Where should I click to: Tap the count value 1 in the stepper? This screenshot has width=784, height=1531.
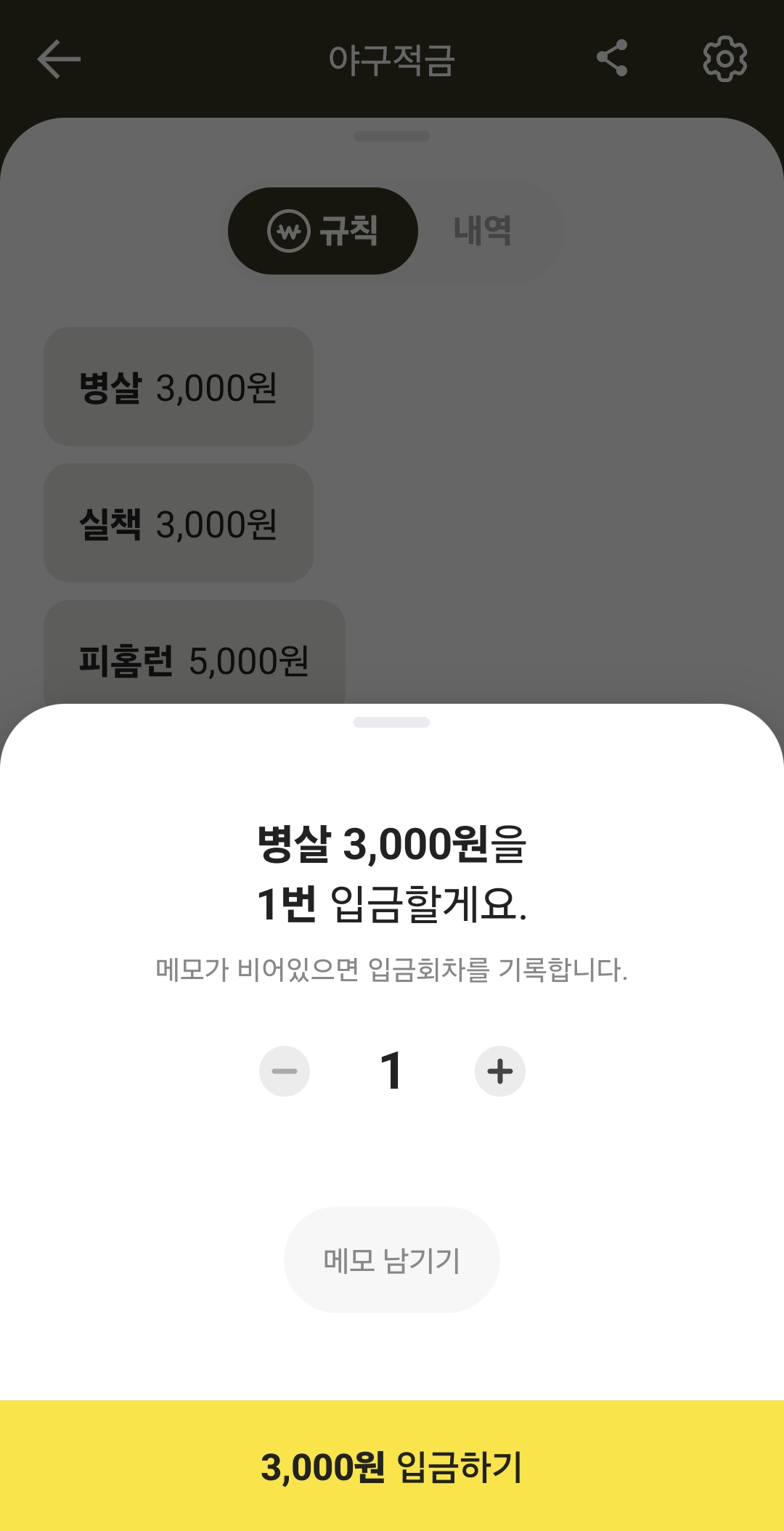[391, 1070]
